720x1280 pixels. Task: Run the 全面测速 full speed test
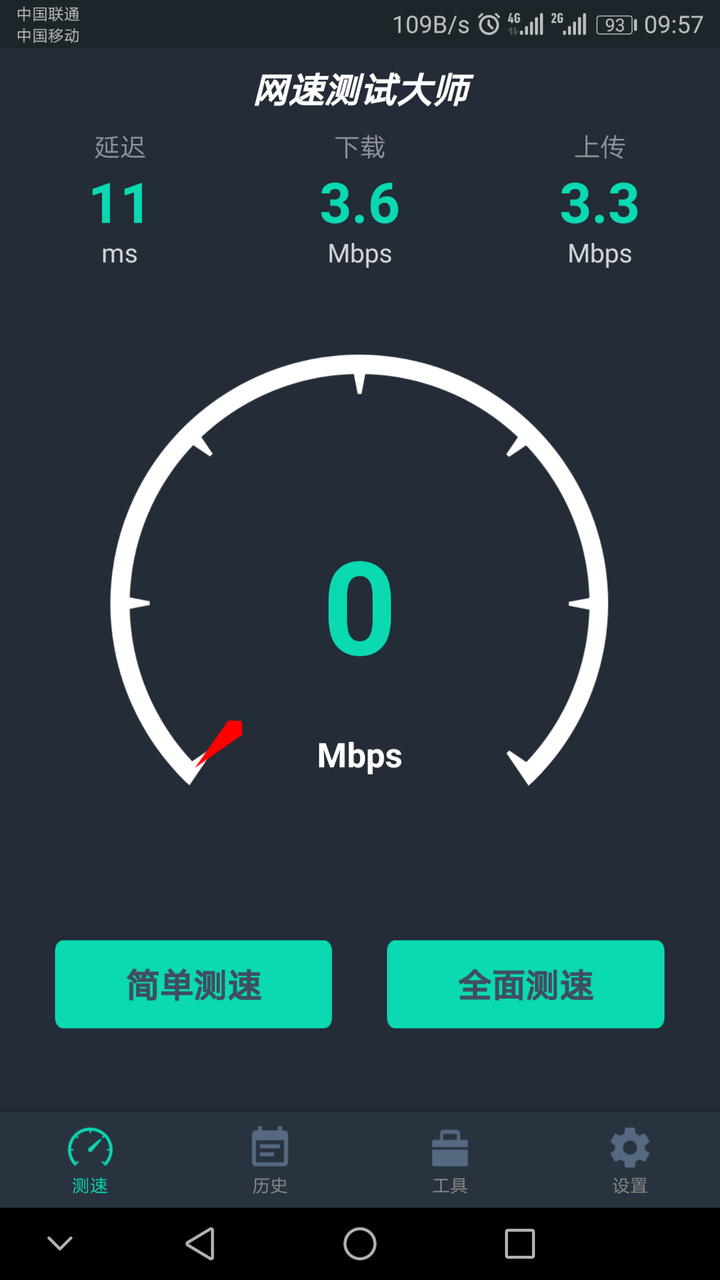525,984
